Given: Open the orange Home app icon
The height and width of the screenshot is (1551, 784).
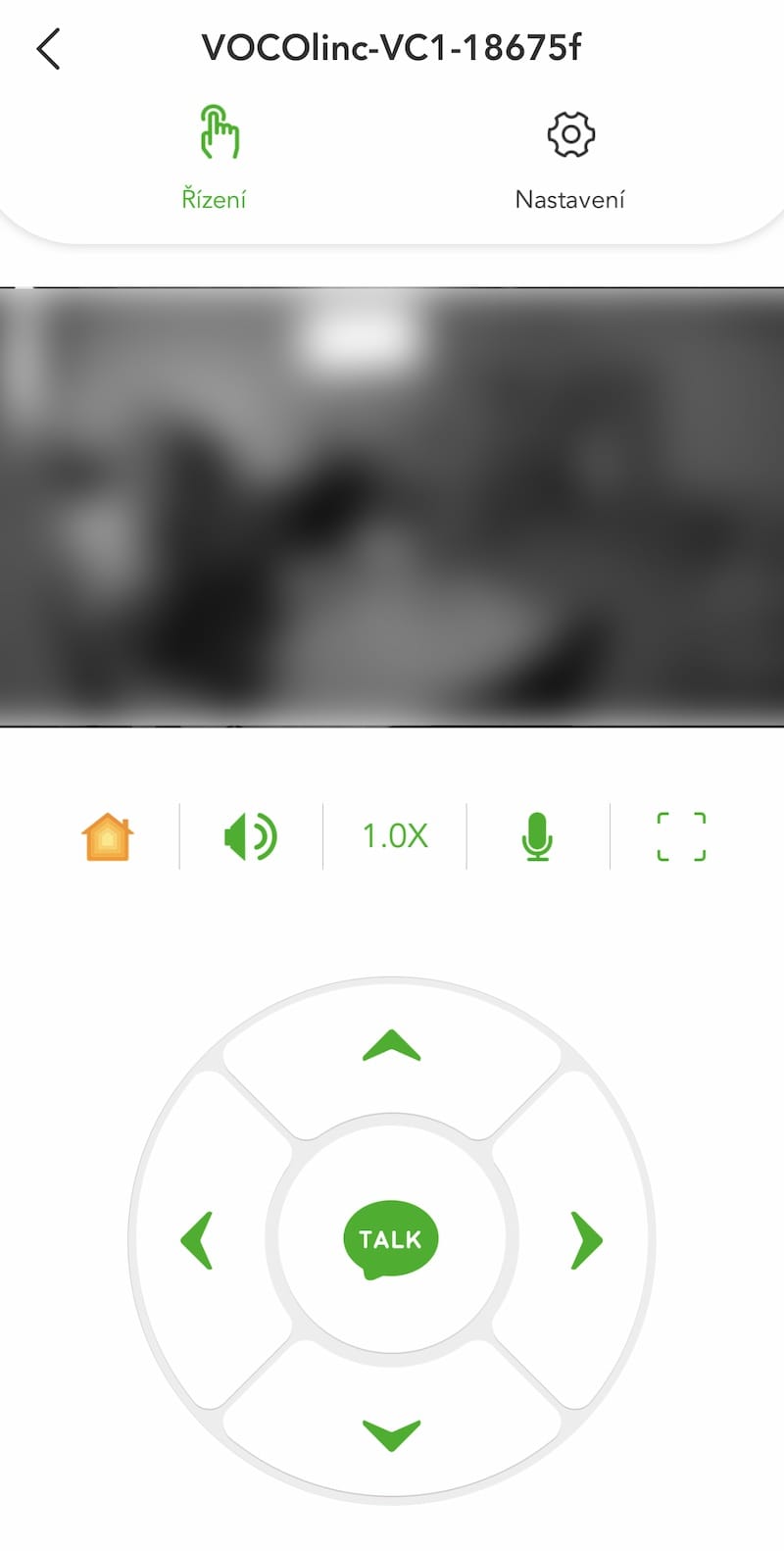Looking at the screenshot, I should coord(107,836).
